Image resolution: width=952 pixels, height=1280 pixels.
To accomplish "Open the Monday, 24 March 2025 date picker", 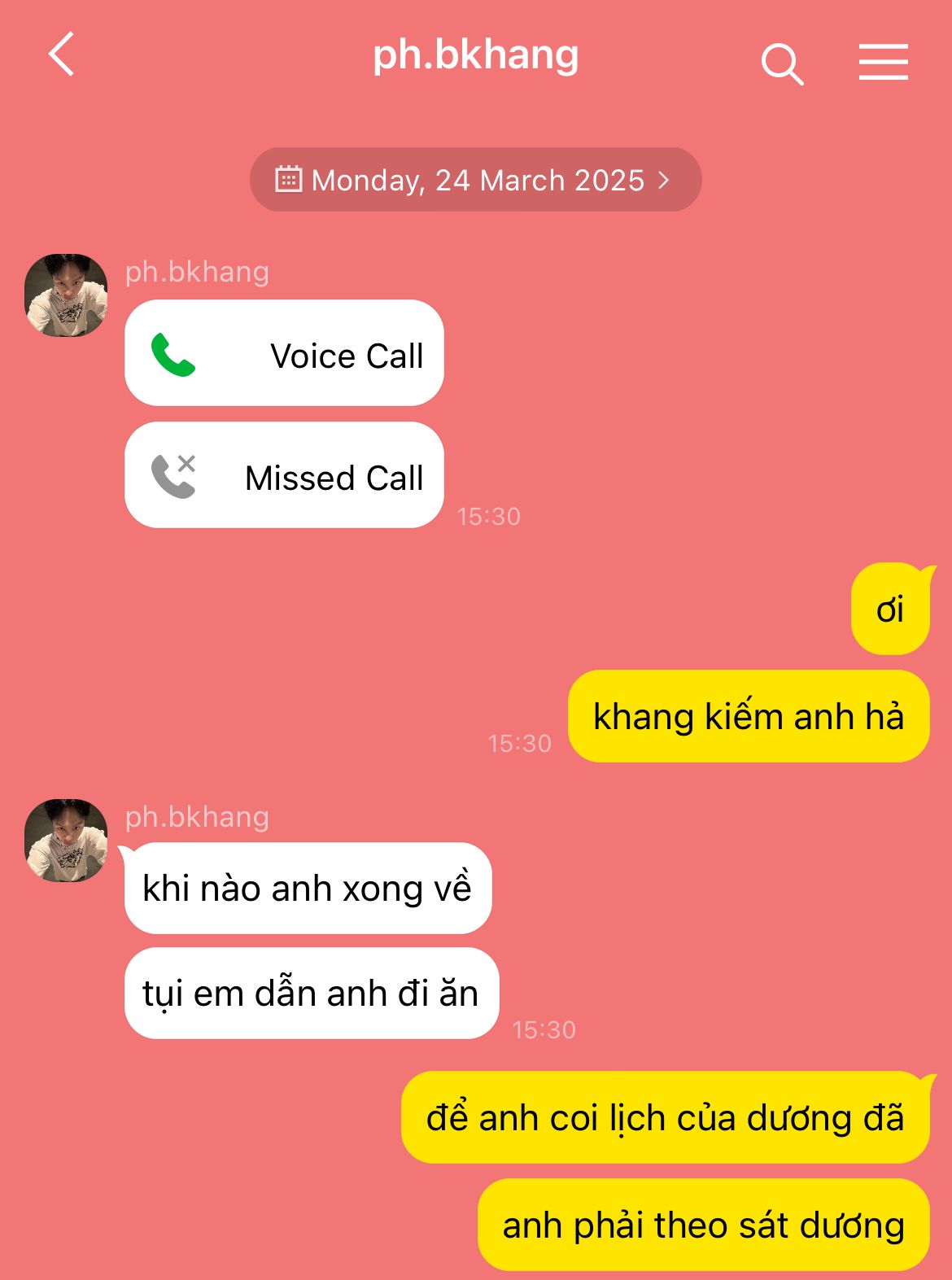I will (475, 180).
